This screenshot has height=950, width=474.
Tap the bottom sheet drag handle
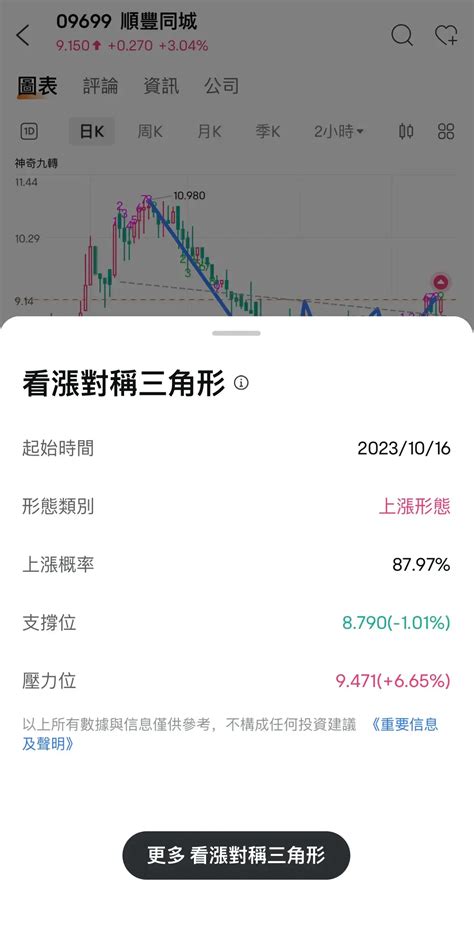[x=236, y=333]
